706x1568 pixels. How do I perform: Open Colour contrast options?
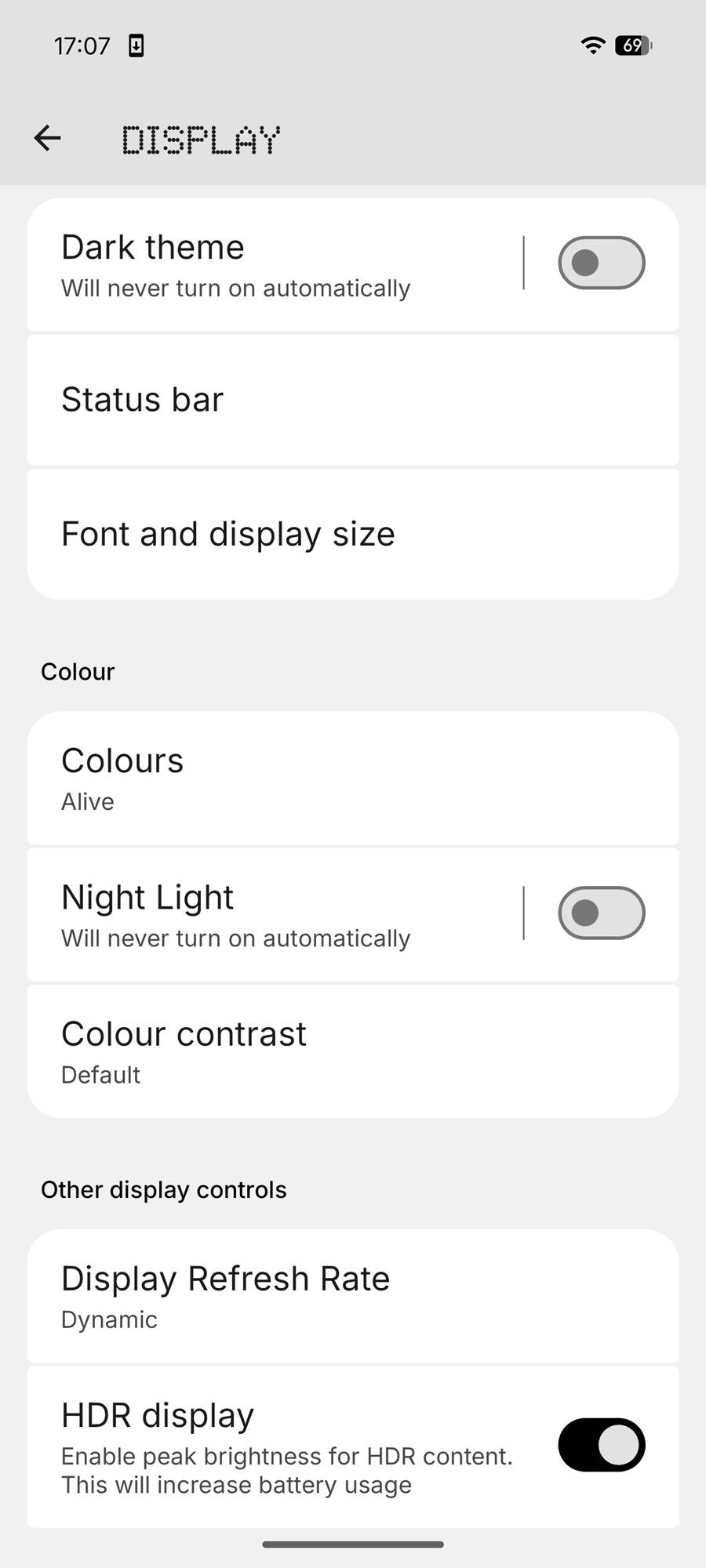coord(353,1051)
